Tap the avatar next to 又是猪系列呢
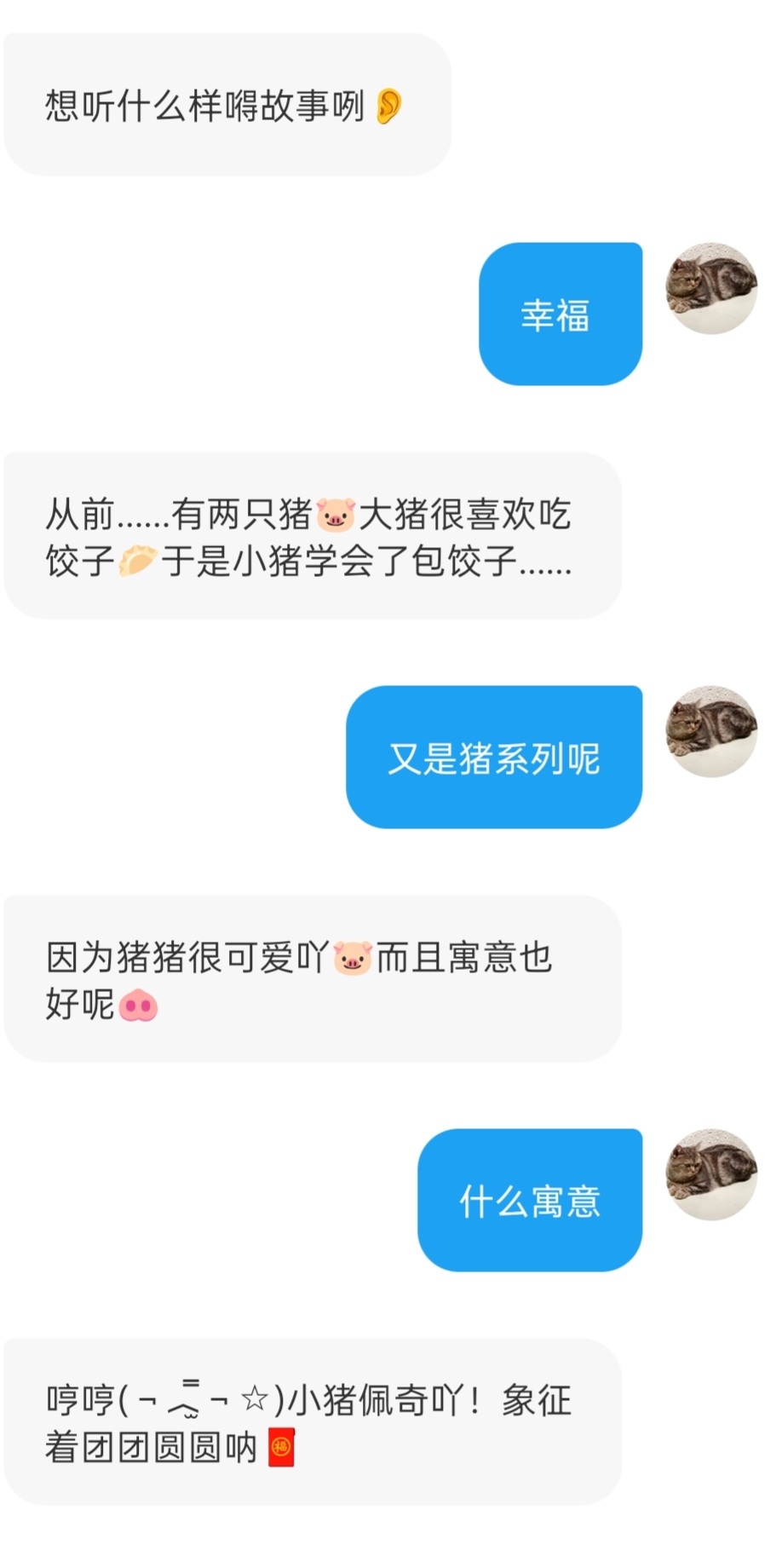Viewport: 782px width, 1568px height. (711, 731)
